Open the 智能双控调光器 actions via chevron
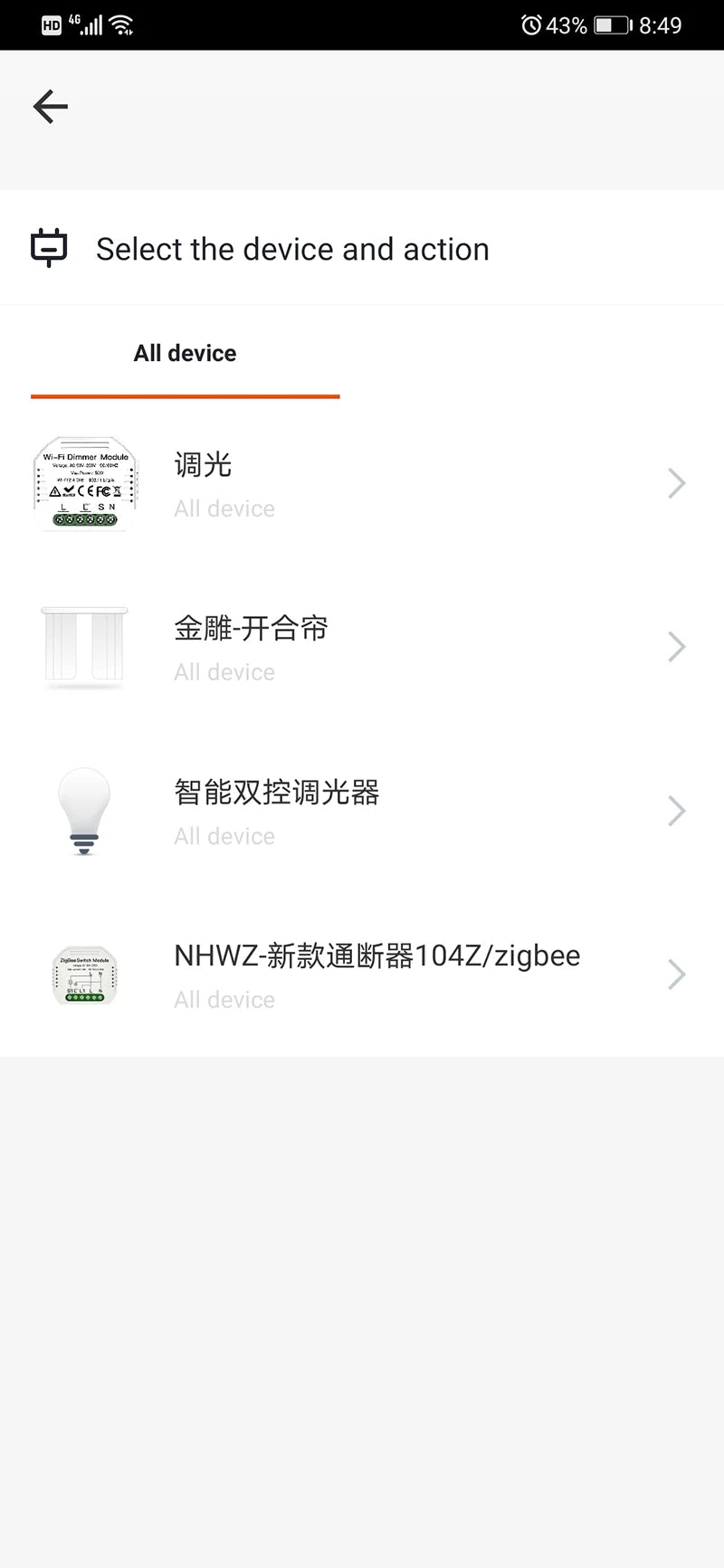 click(677, 811)
